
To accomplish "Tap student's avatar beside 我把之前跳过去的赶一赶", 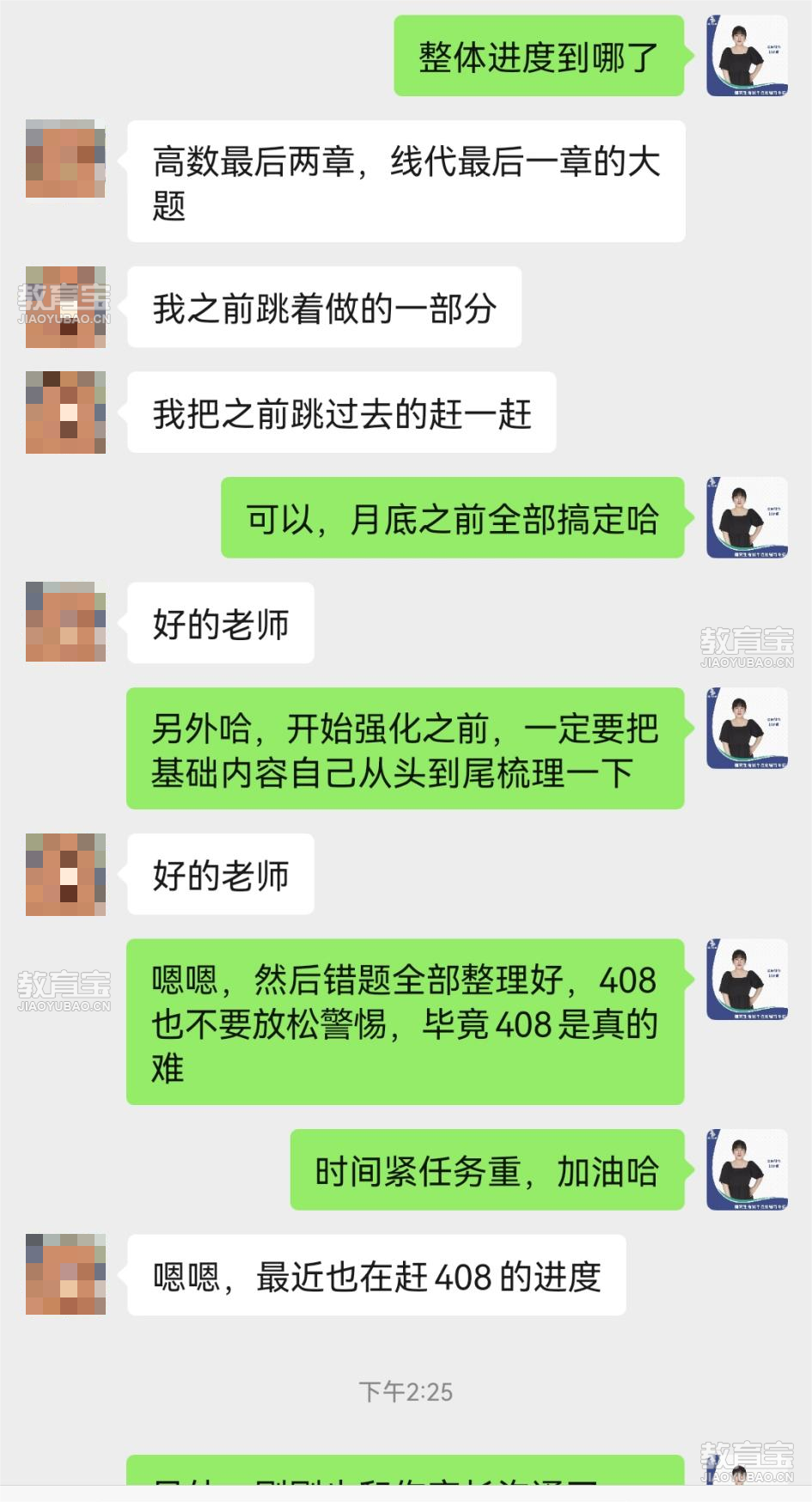I will tap(65, 412).
